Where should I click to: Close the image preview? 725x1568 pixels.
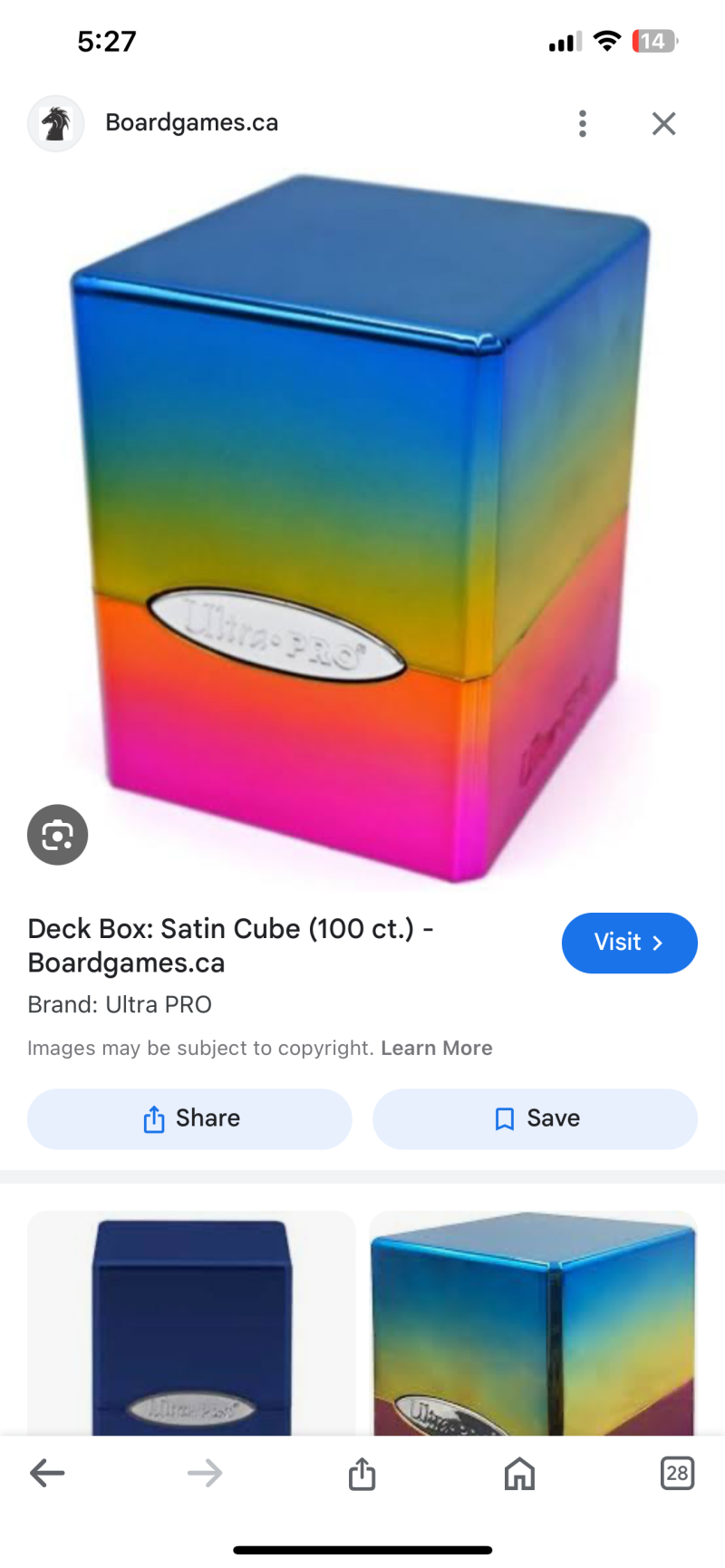tap(664, 123)
